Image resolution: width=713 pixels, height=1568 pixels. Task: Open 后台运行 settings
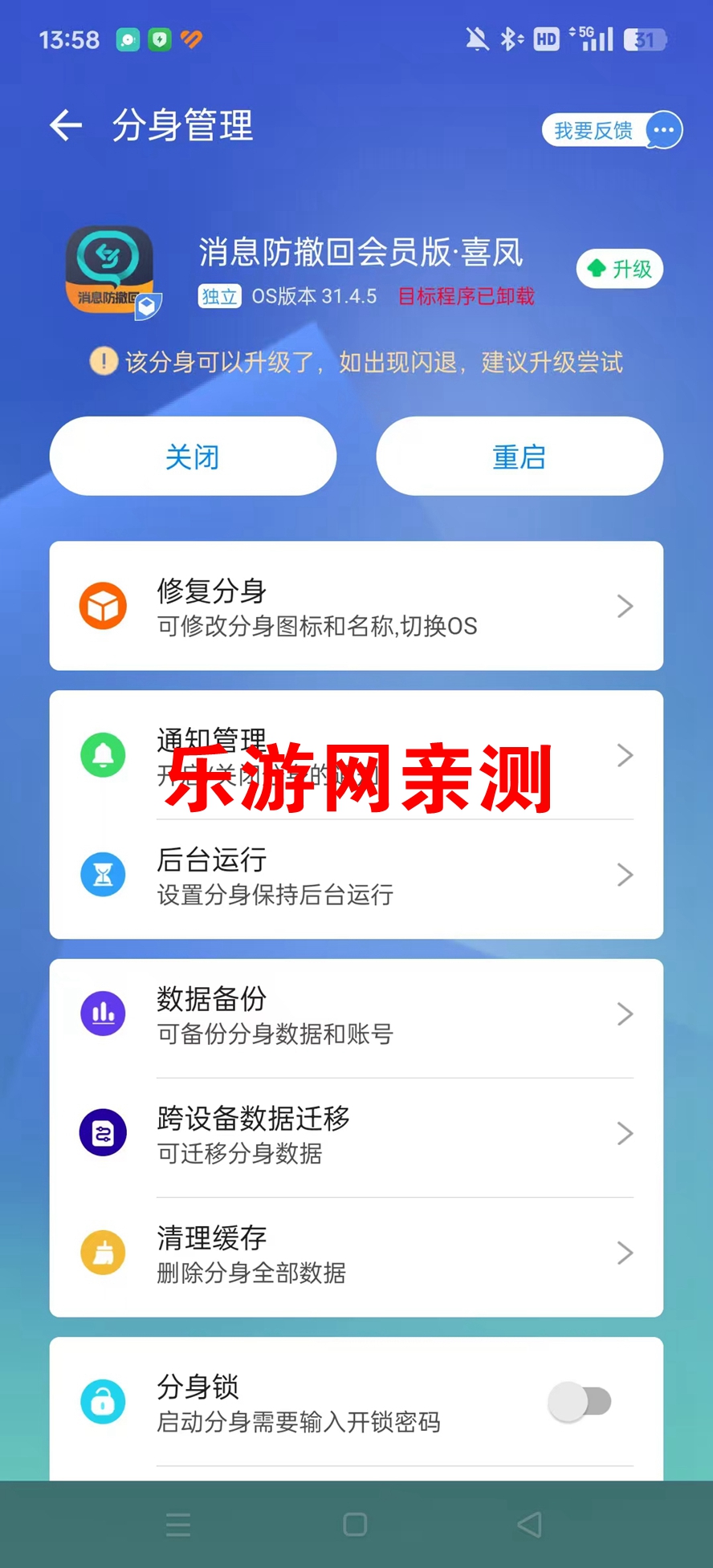[356, 875]
